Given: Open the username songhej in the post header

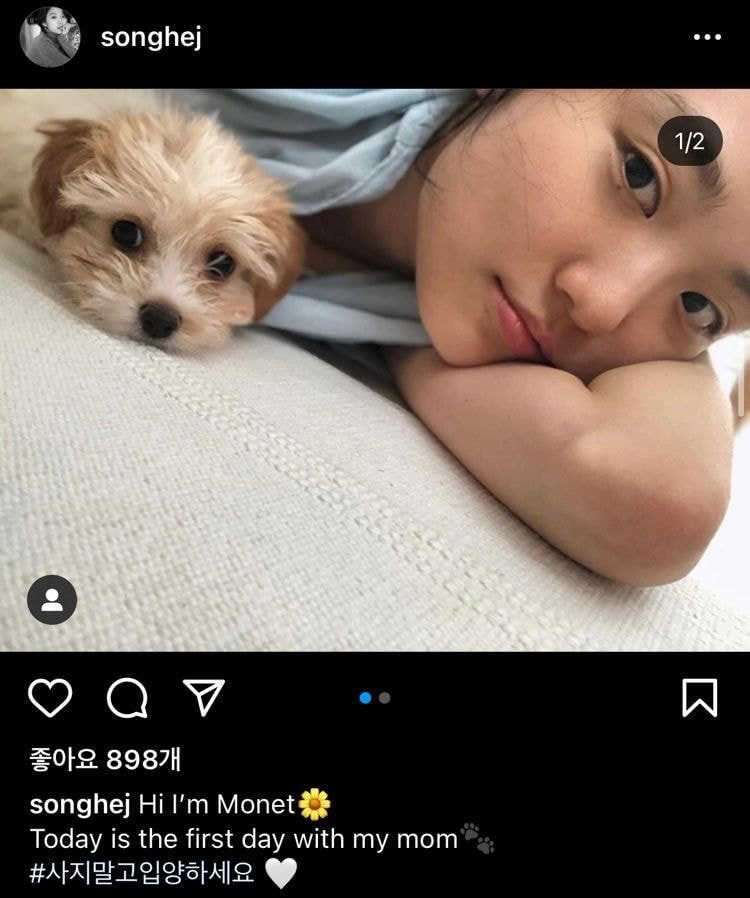Looking at the screenshot, I should (151, 38).
